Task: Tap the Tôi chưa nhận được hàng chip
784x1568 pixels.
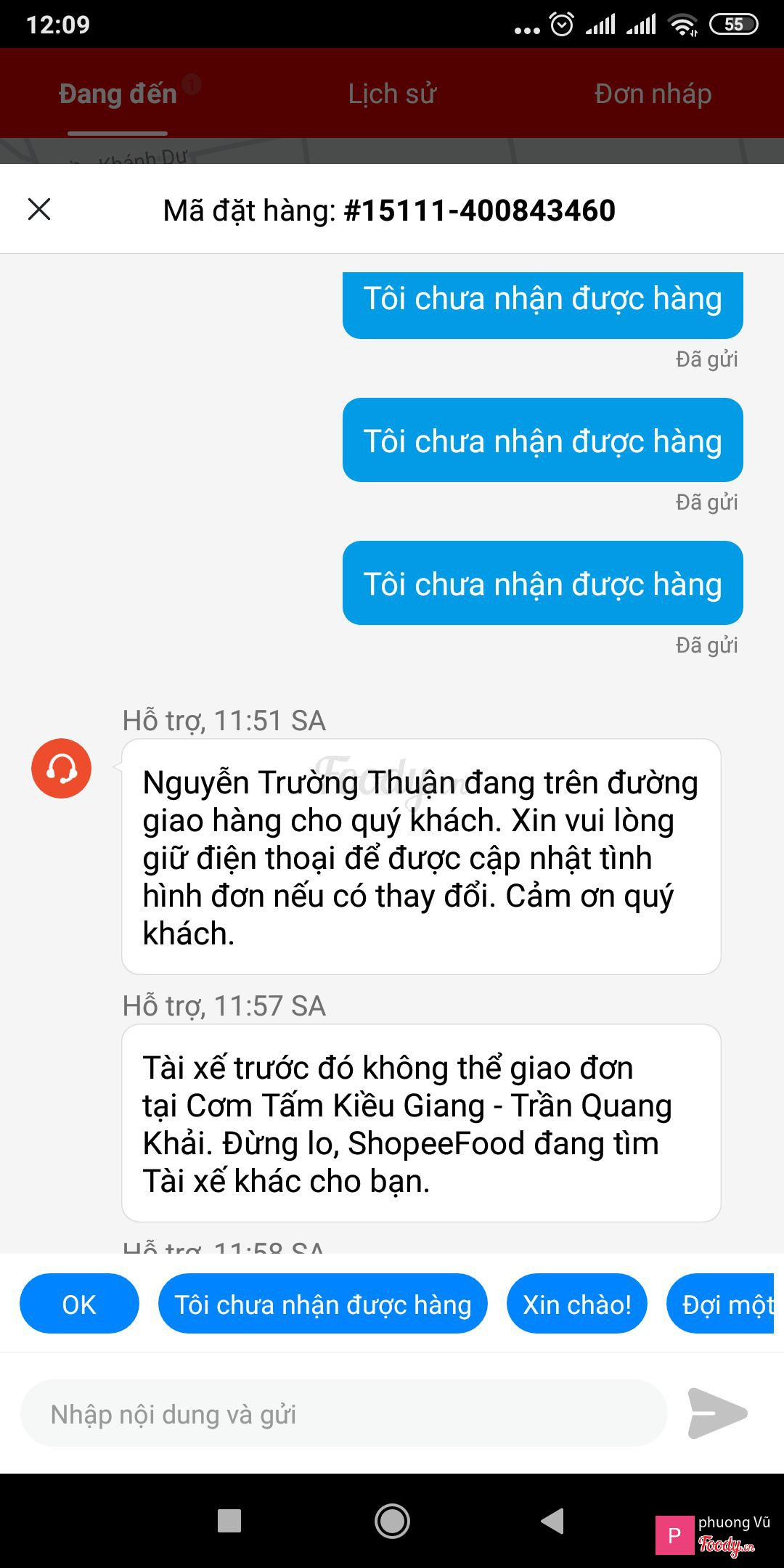Action: (x=323, y=1304)
